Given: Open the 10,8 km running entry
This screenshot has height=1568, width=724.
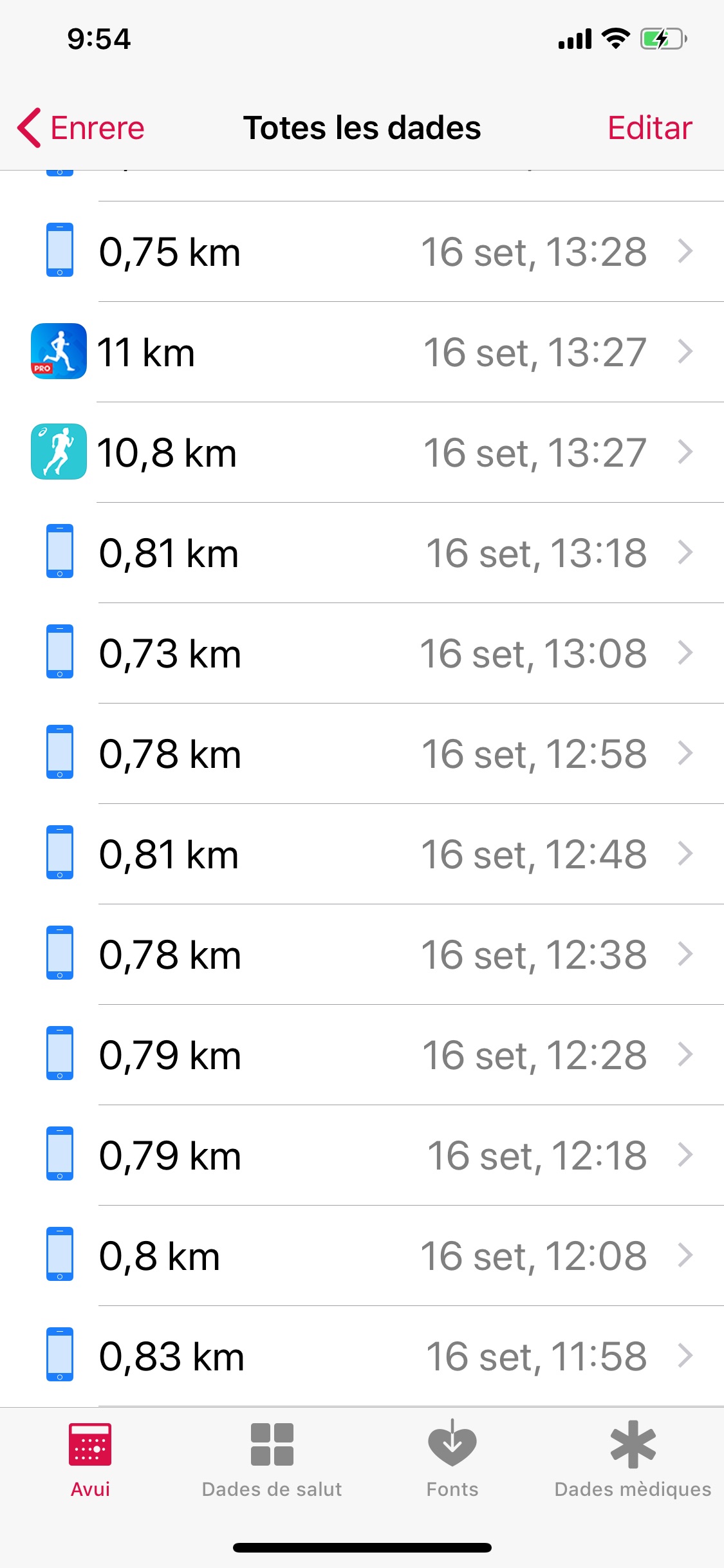Looking at the screenshot, I should coord(362,452).
